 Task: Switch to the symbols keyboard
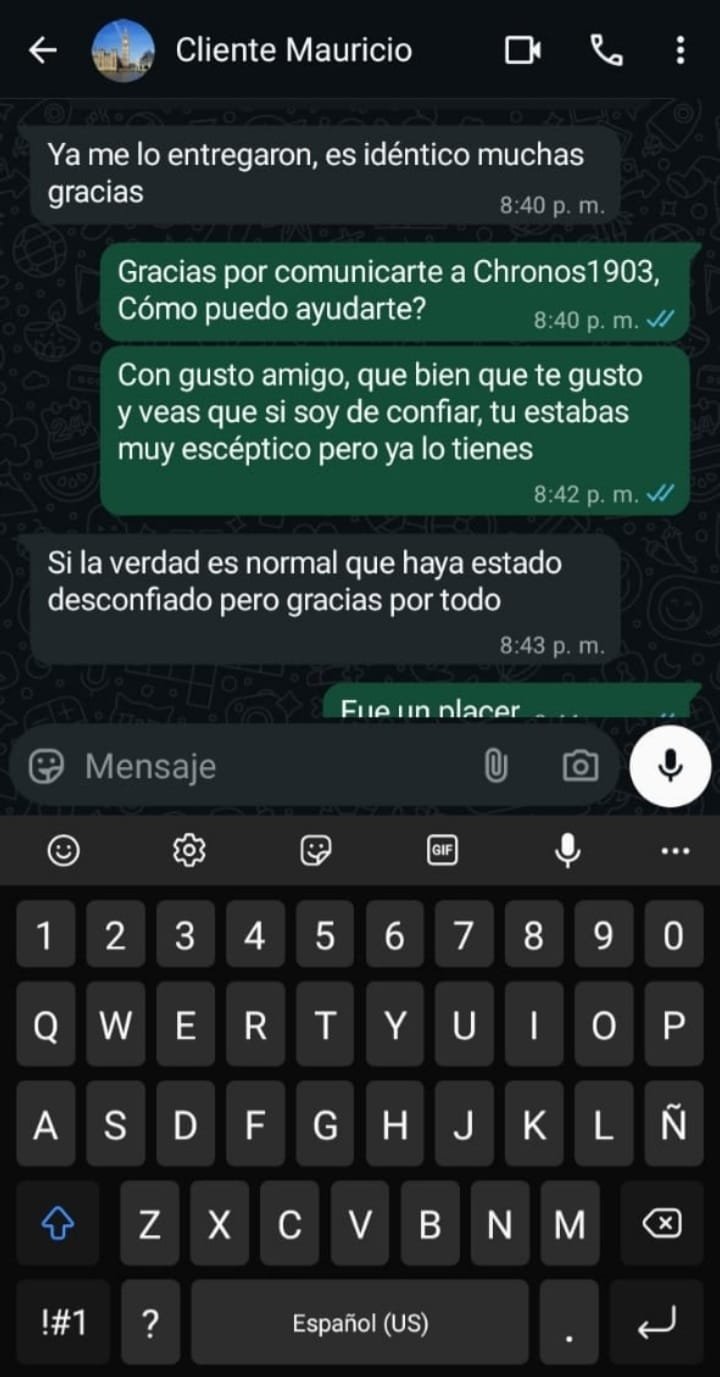pos(64,1323)
